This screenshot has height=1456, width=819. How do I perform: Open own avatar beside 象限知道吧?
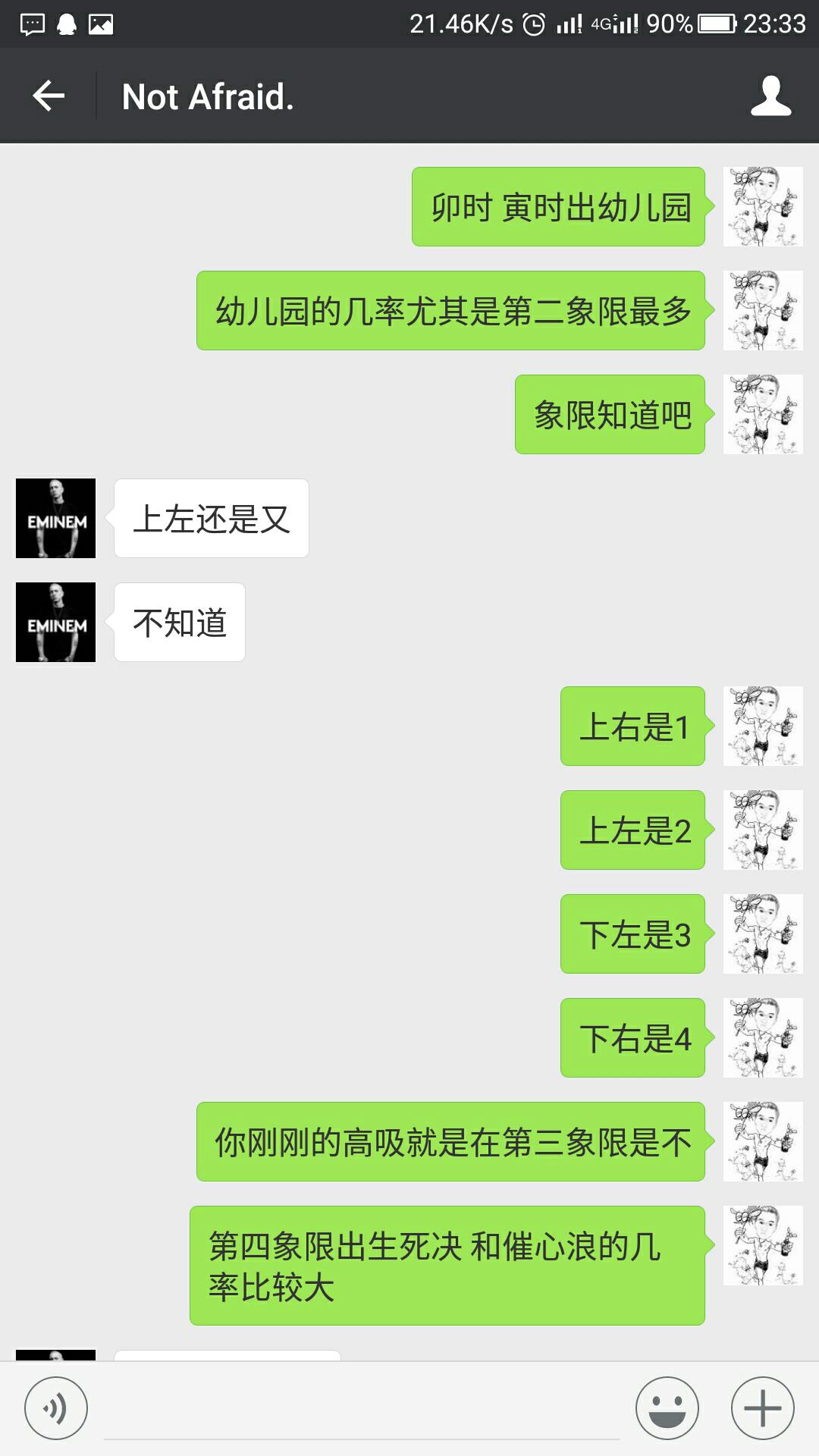coord(762,415)
